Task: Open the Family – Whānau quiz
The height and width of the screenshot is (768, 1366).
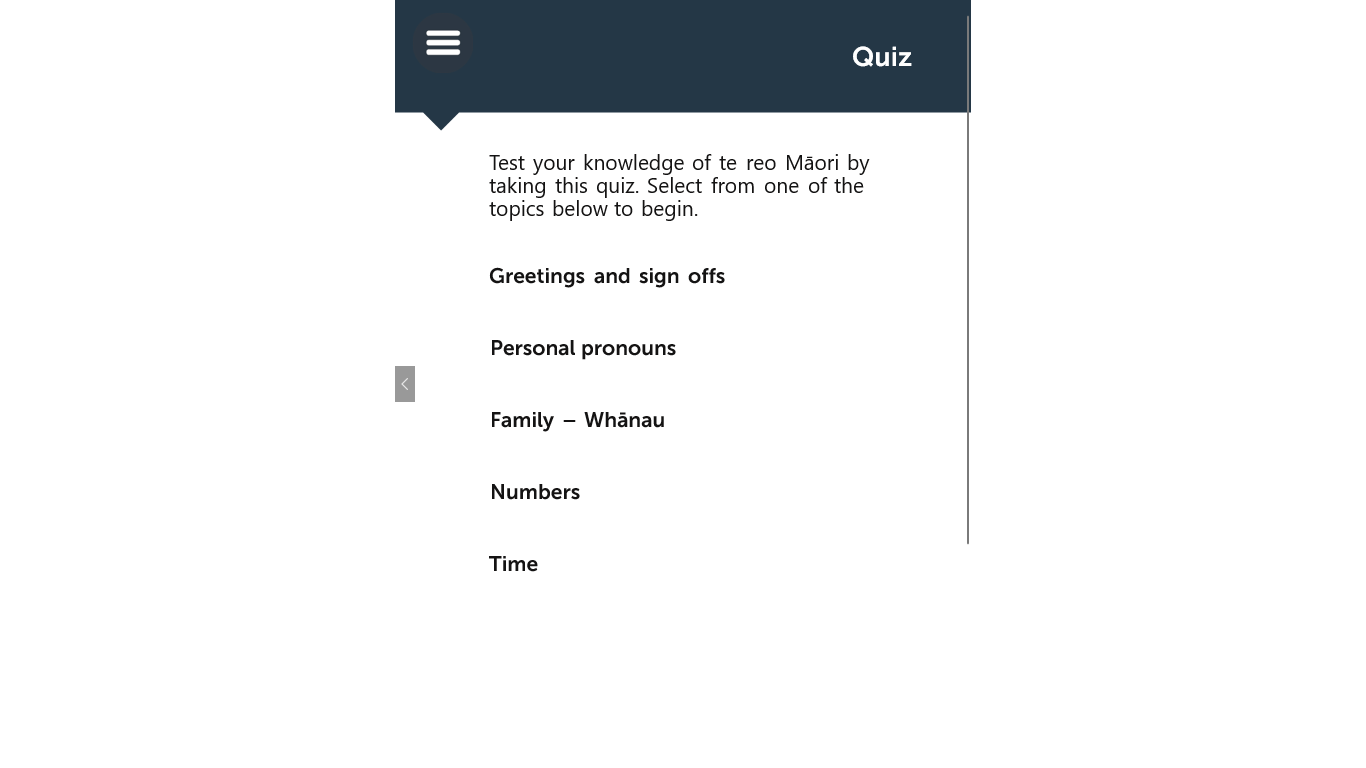Action: (x=577, y=420)
